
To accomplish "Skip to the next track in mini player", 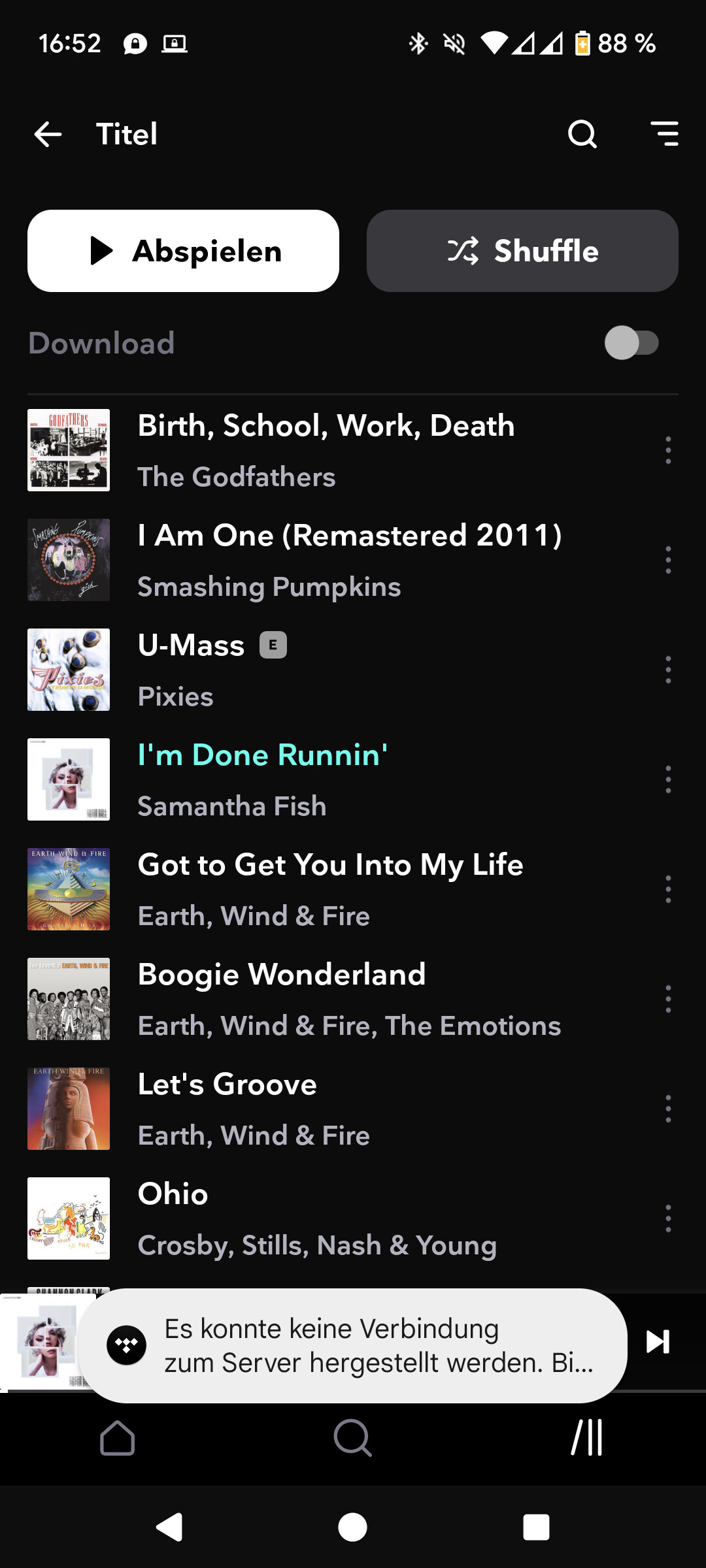I will point(658,1341).
